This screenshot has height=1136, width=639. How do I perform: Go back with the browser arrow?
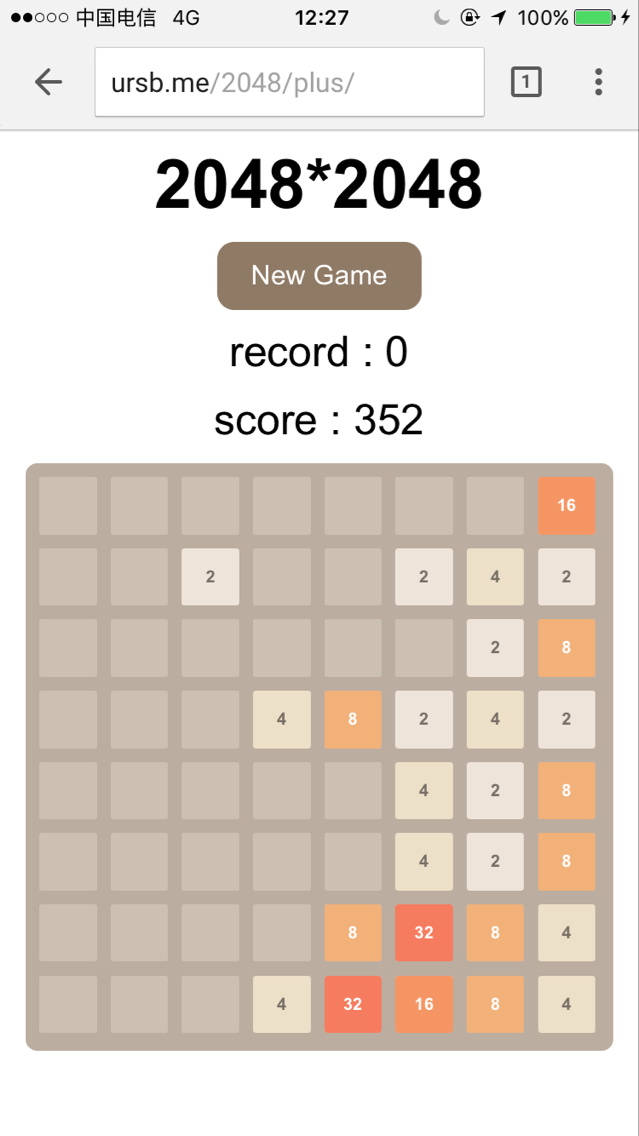click(49, 82)
